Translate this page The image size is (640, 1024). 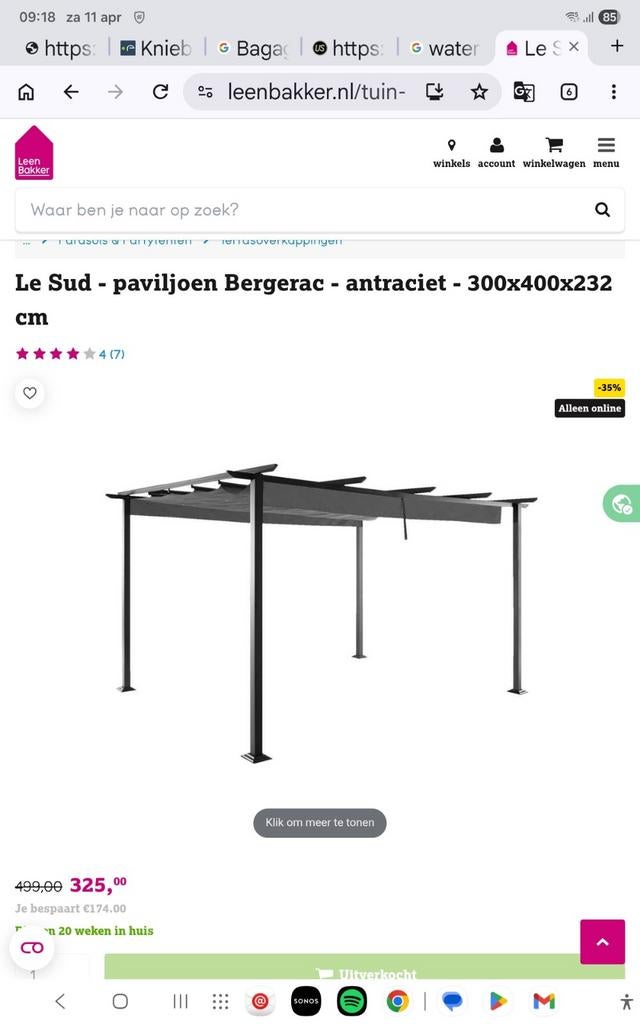[523, 92]
